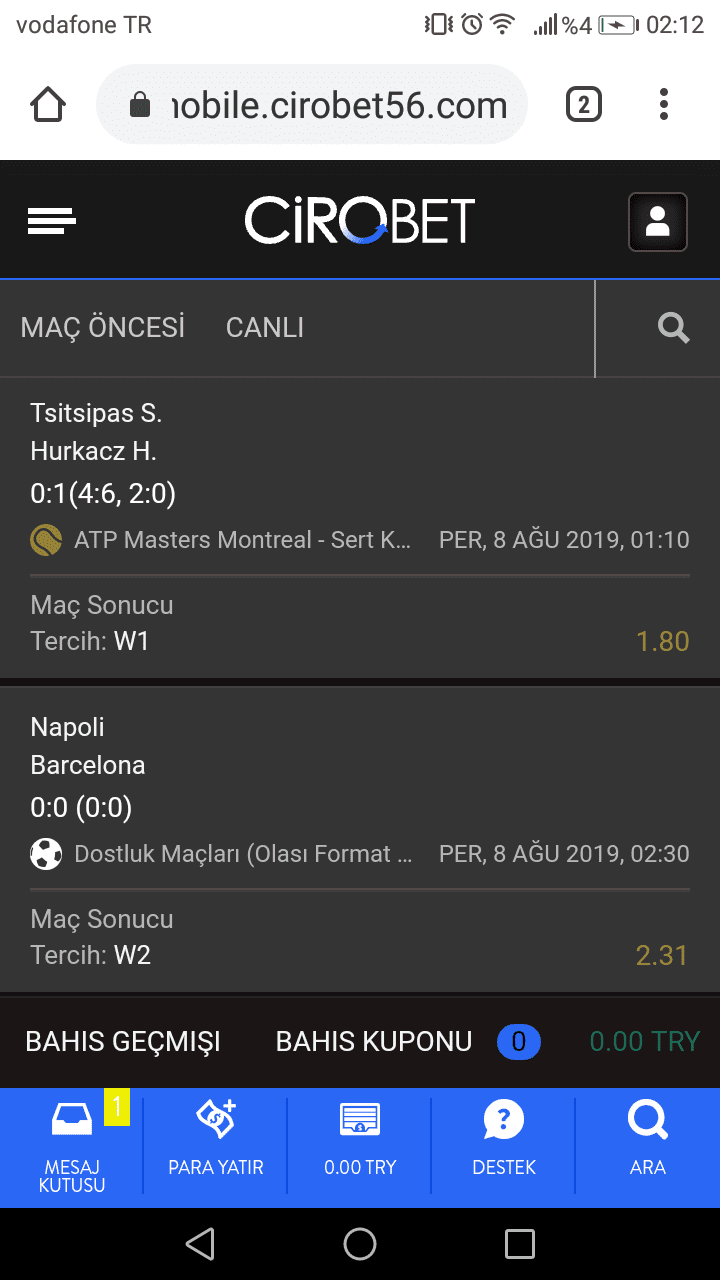Tap the URL address bar
720x1280 pixels.
(x=312, y=104)
